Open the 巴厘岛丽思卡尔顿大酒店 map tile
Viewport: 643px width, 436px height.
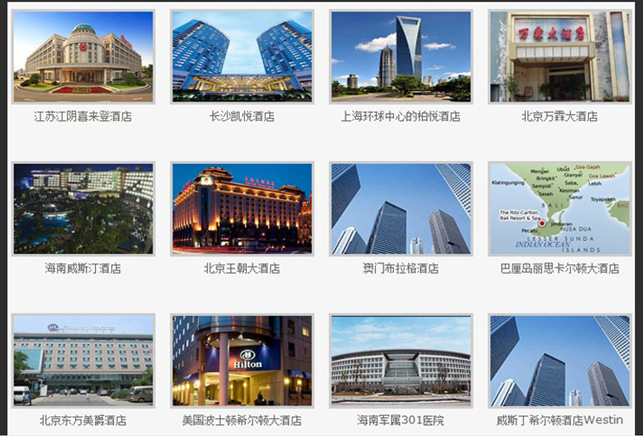pos(559,209)
